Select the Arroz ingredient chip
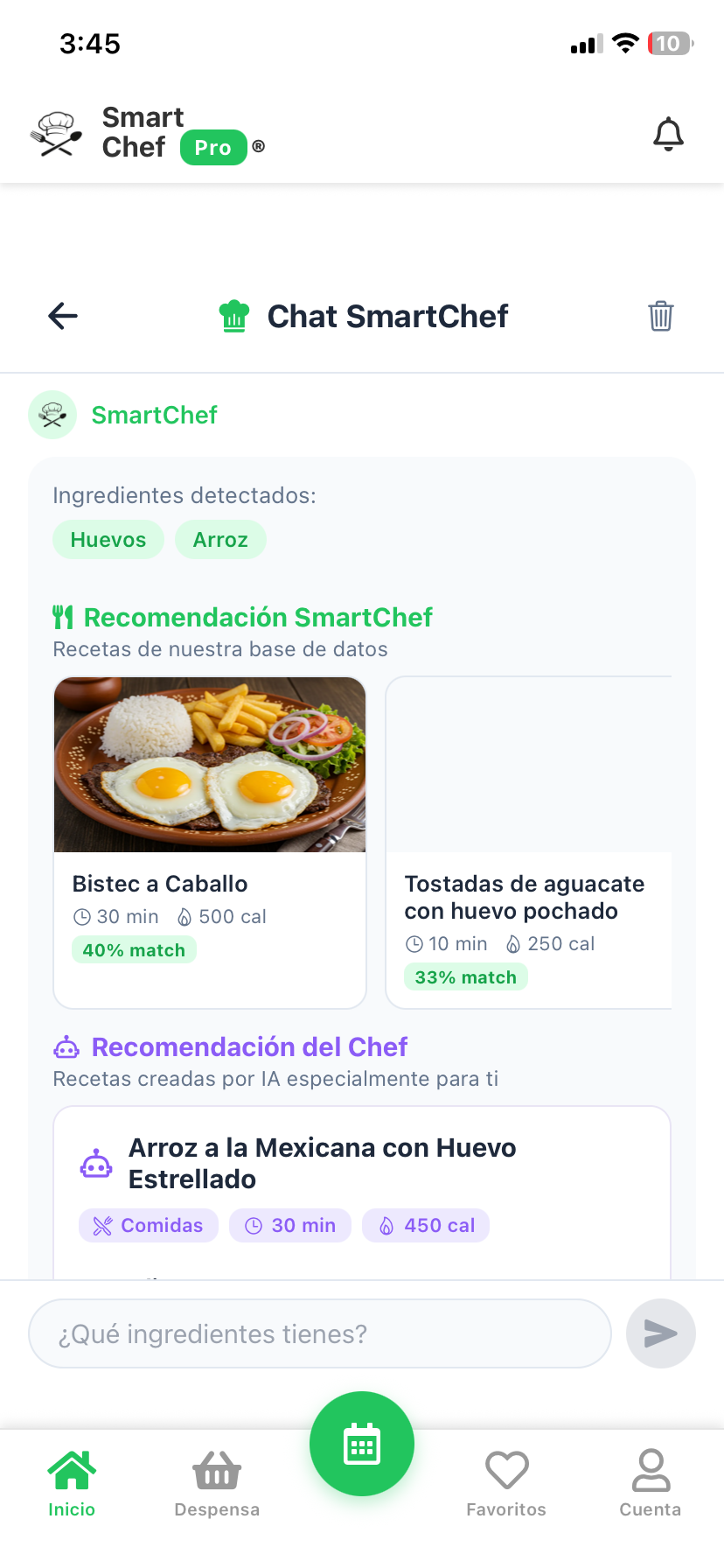Image resolution: width=724 pixels, height=1568 pixels. [220, 539]
